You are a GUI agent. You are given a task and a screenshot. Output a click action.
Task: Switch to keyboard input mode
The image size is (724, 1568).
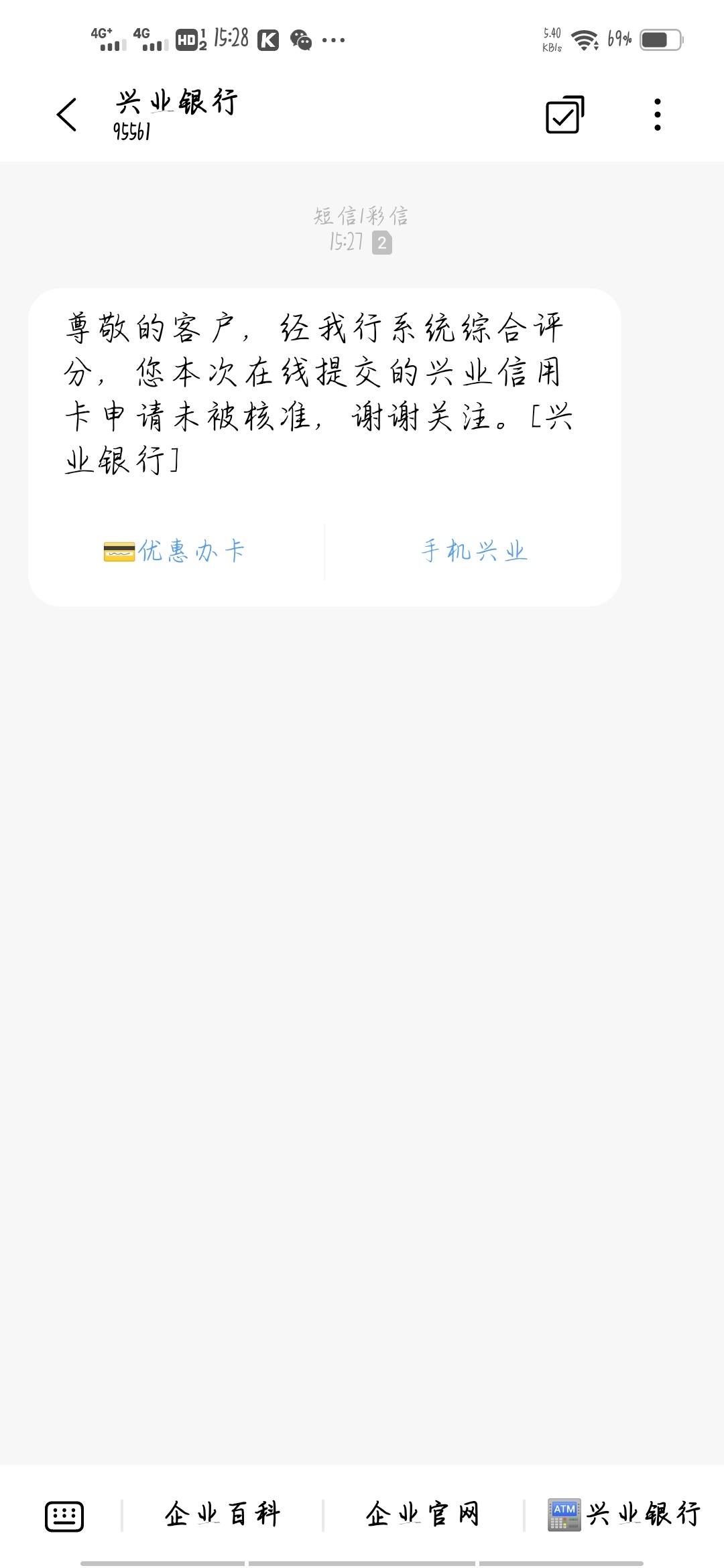coord(64,1516)
